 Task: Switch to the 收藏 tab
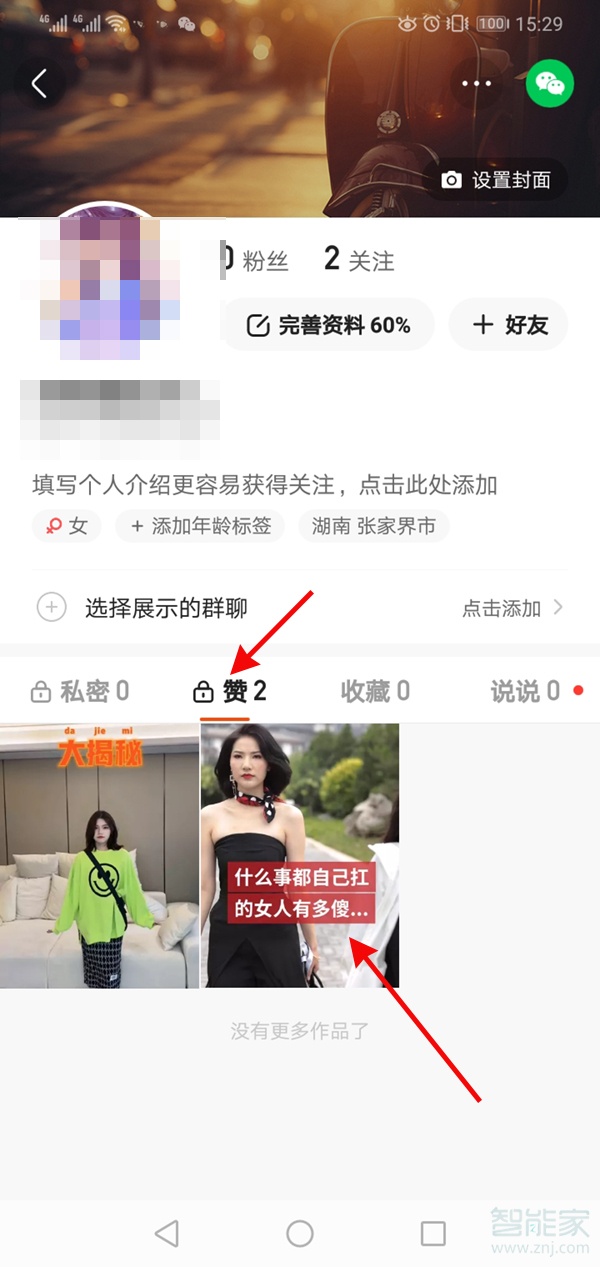coord(375,691)
